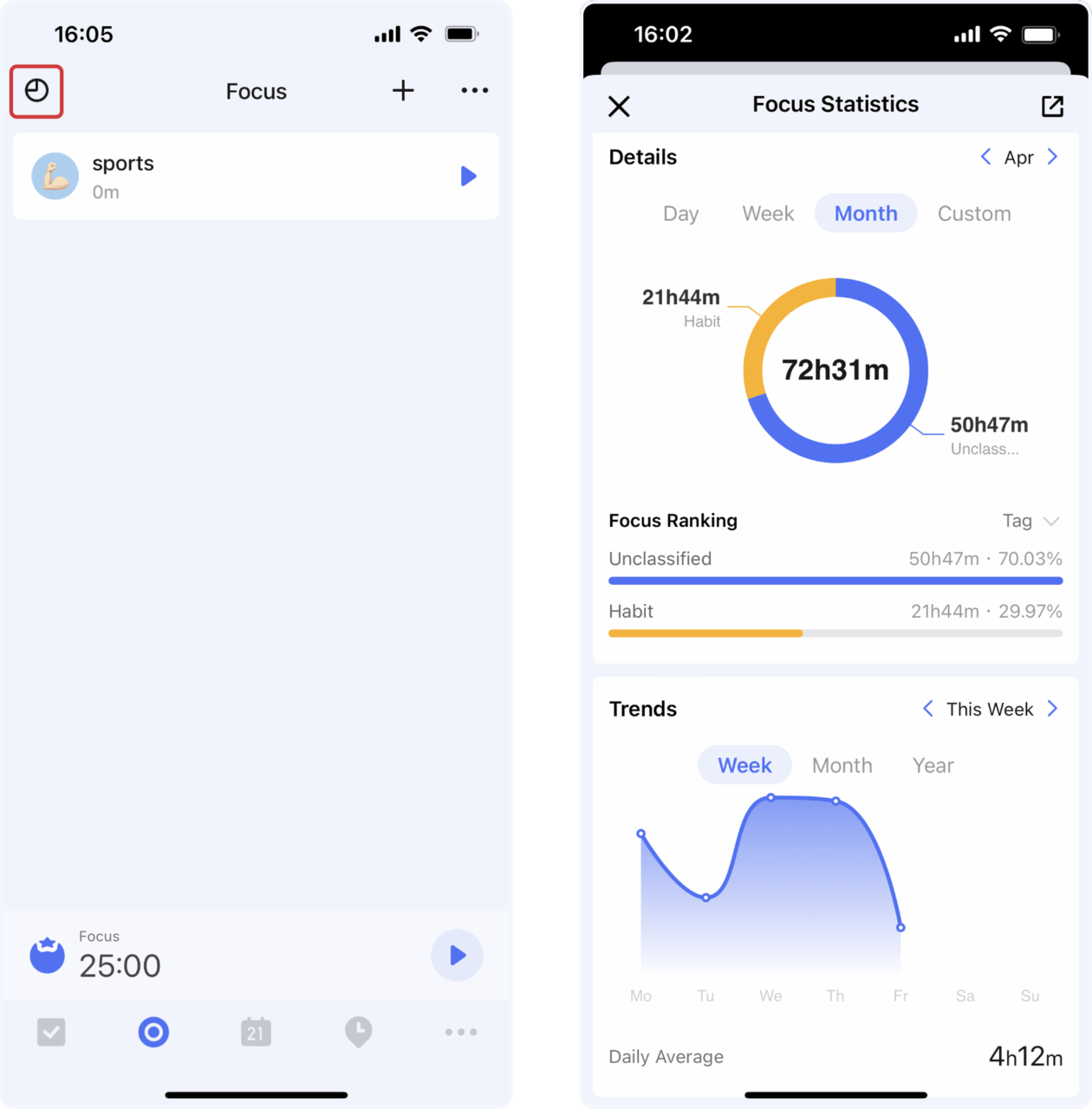Image resolution: width=1092 pixels, height=1109 pixels.
Task: Open overflow menu on Focus screen
Action: (474, 90)
